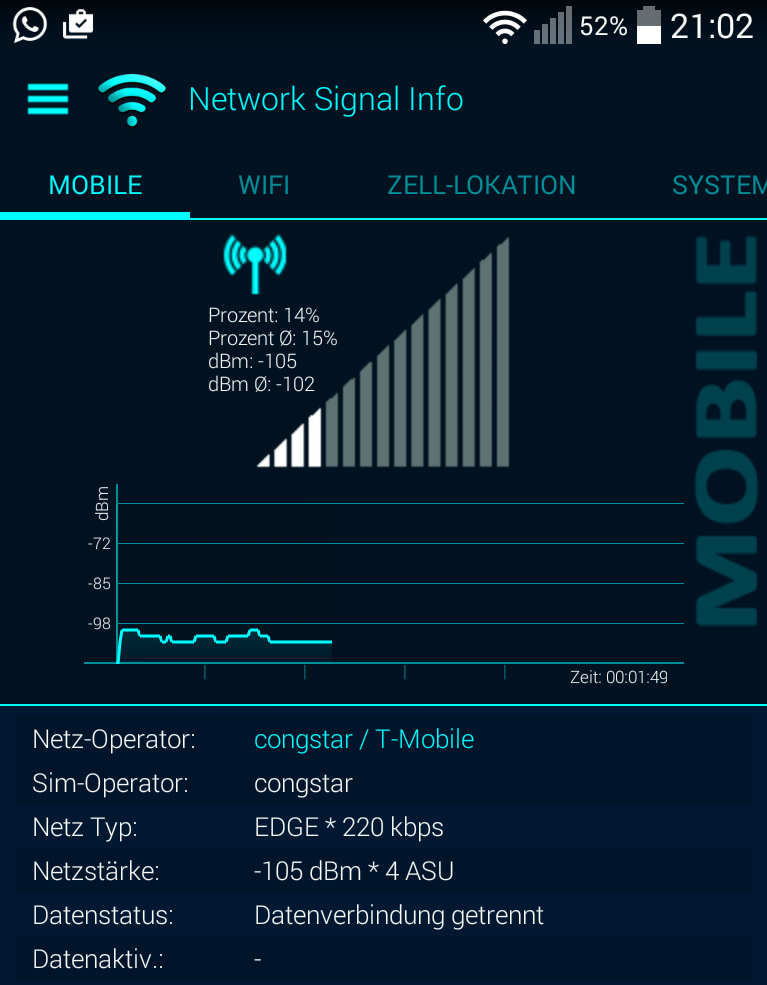Select the MOBILE tab
767x985 pixels.
coord(96,185)
